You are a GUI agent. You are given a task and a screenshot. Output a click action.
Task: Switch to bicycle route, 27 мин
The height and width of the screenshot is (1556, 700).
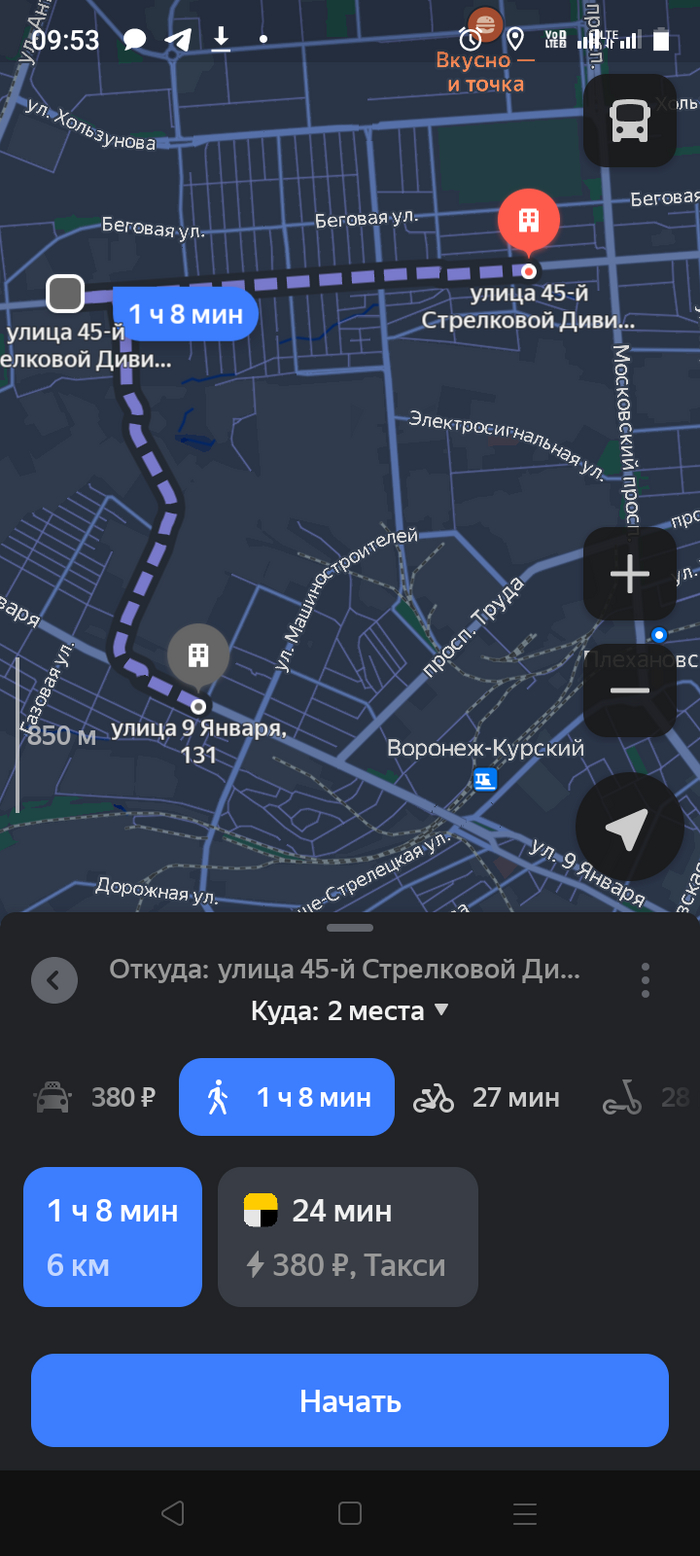[487, 1097]
